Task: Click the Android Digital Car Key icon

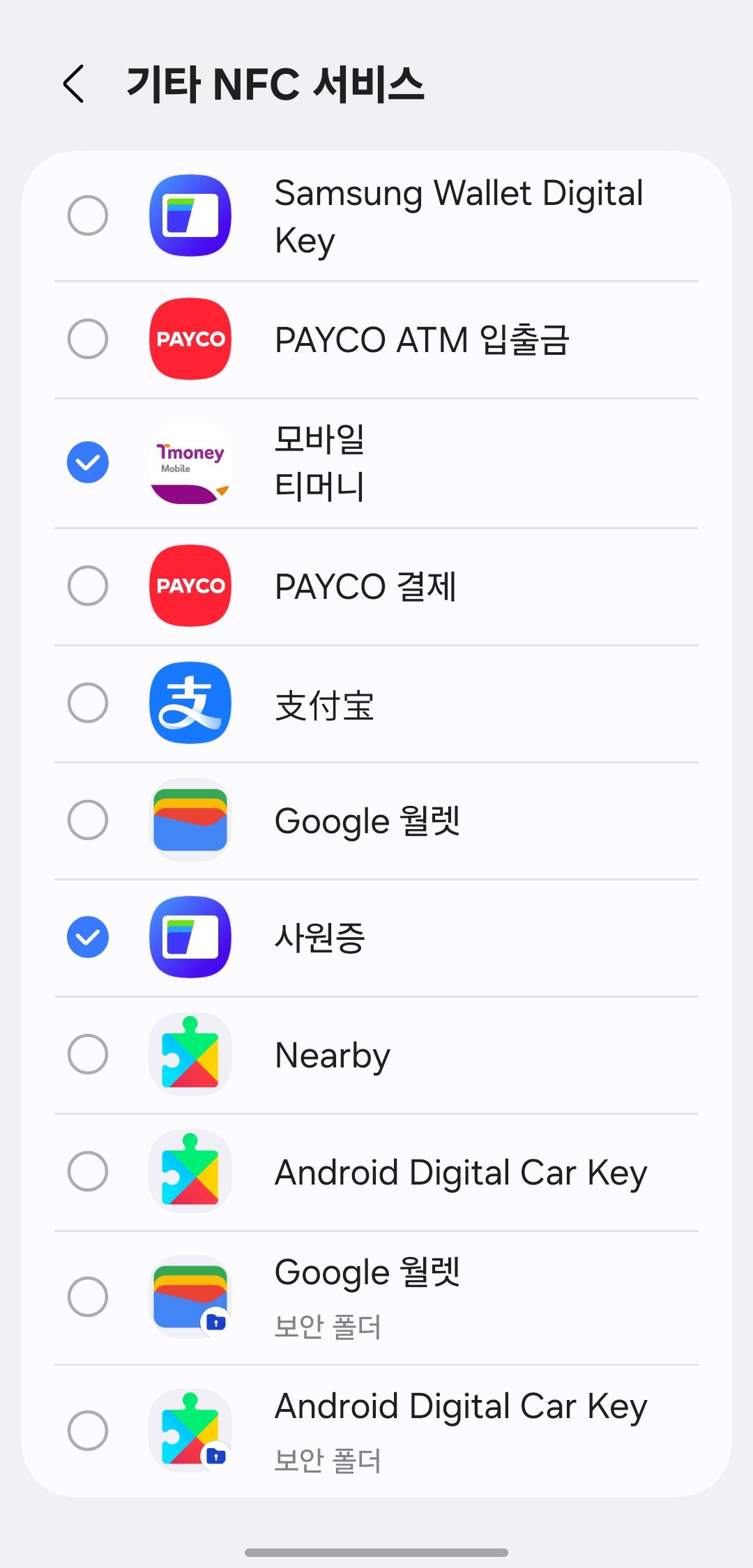Action: (x=190, y=1172)
